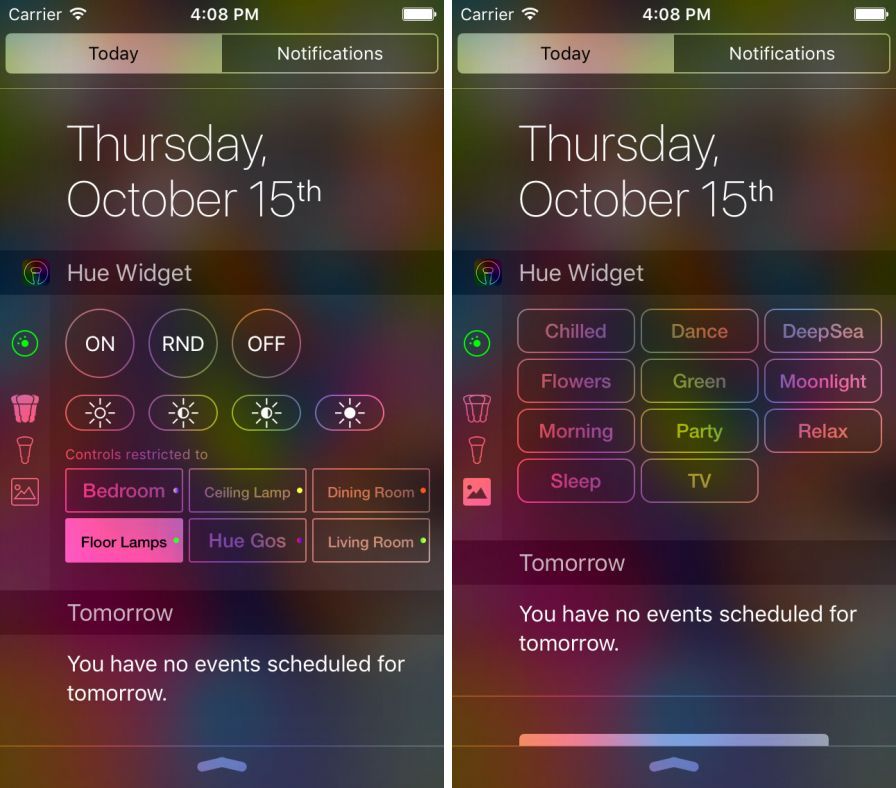The image size is (896, 788).
Task: Set the Morning scene
Action: 576,431
